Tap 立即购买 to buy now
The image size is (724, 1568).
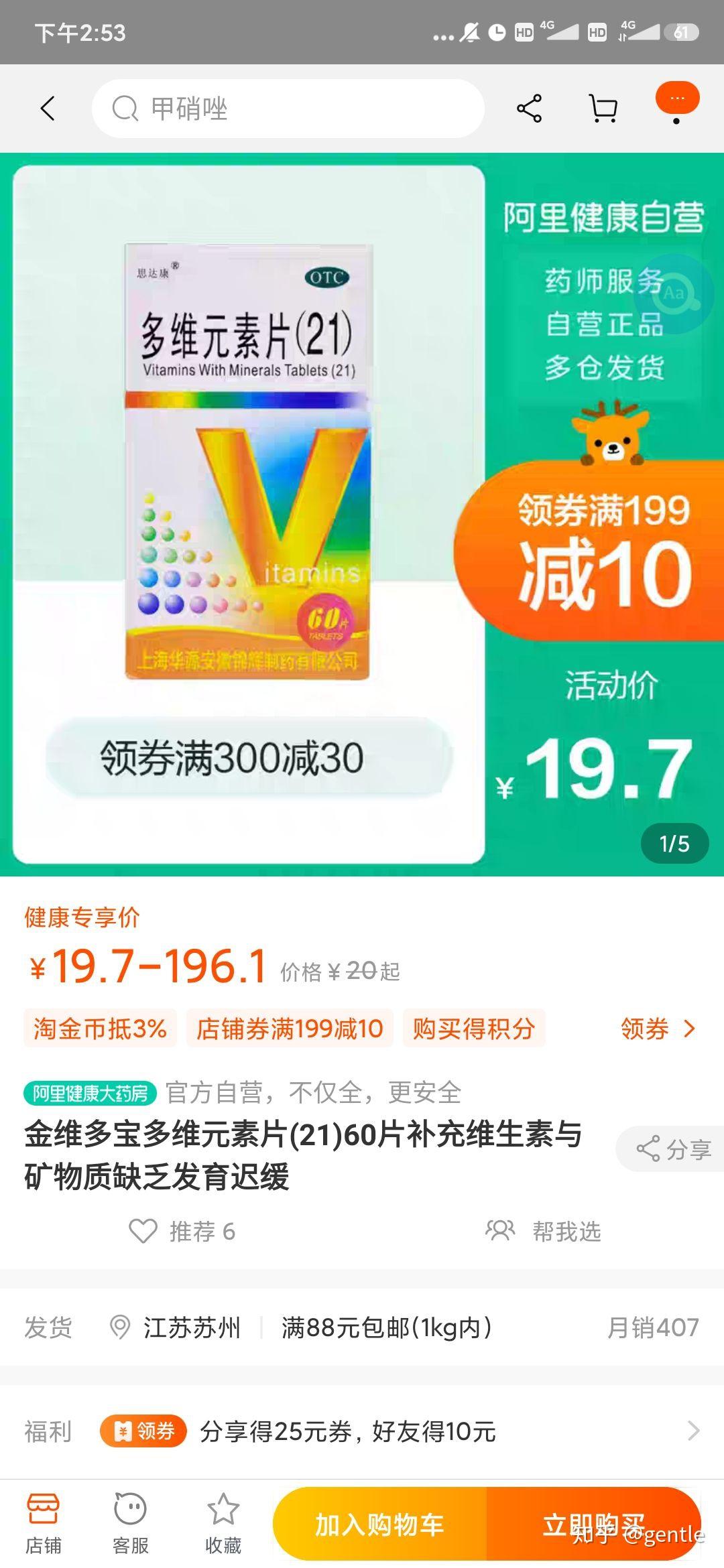pos(593,1524)
